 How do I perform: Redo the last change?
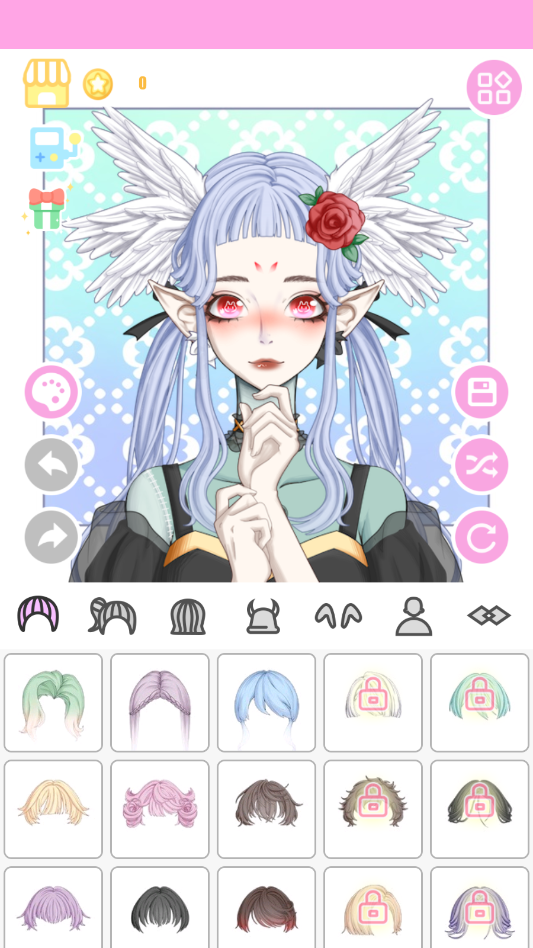pyautogui.click(x=52, y=537)
